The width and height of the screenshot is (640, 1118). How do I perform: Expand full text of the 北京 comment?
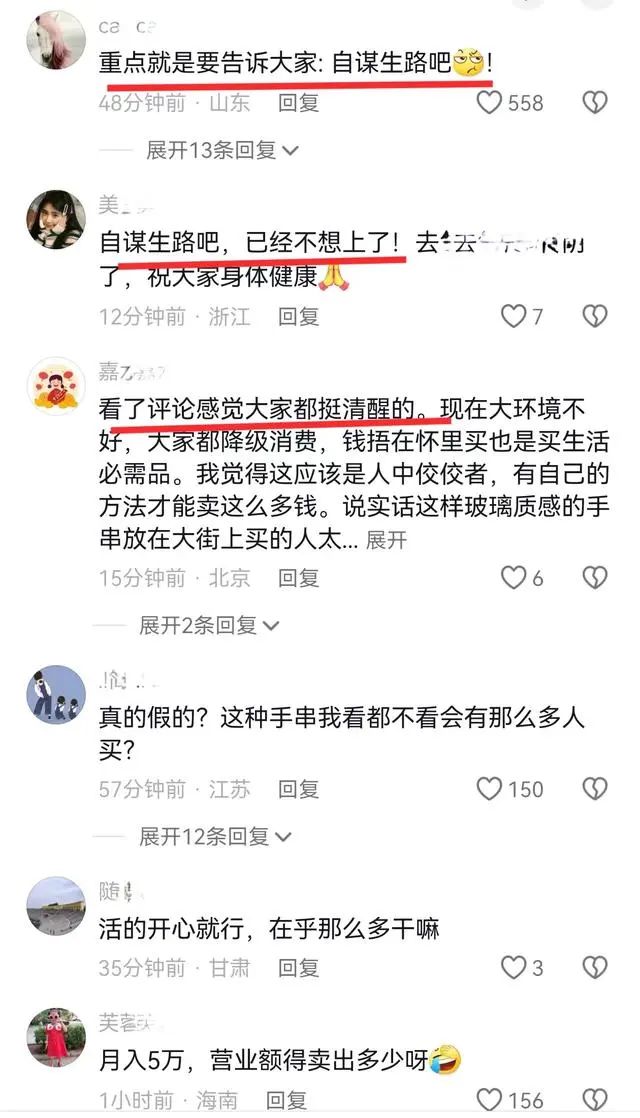387,540
